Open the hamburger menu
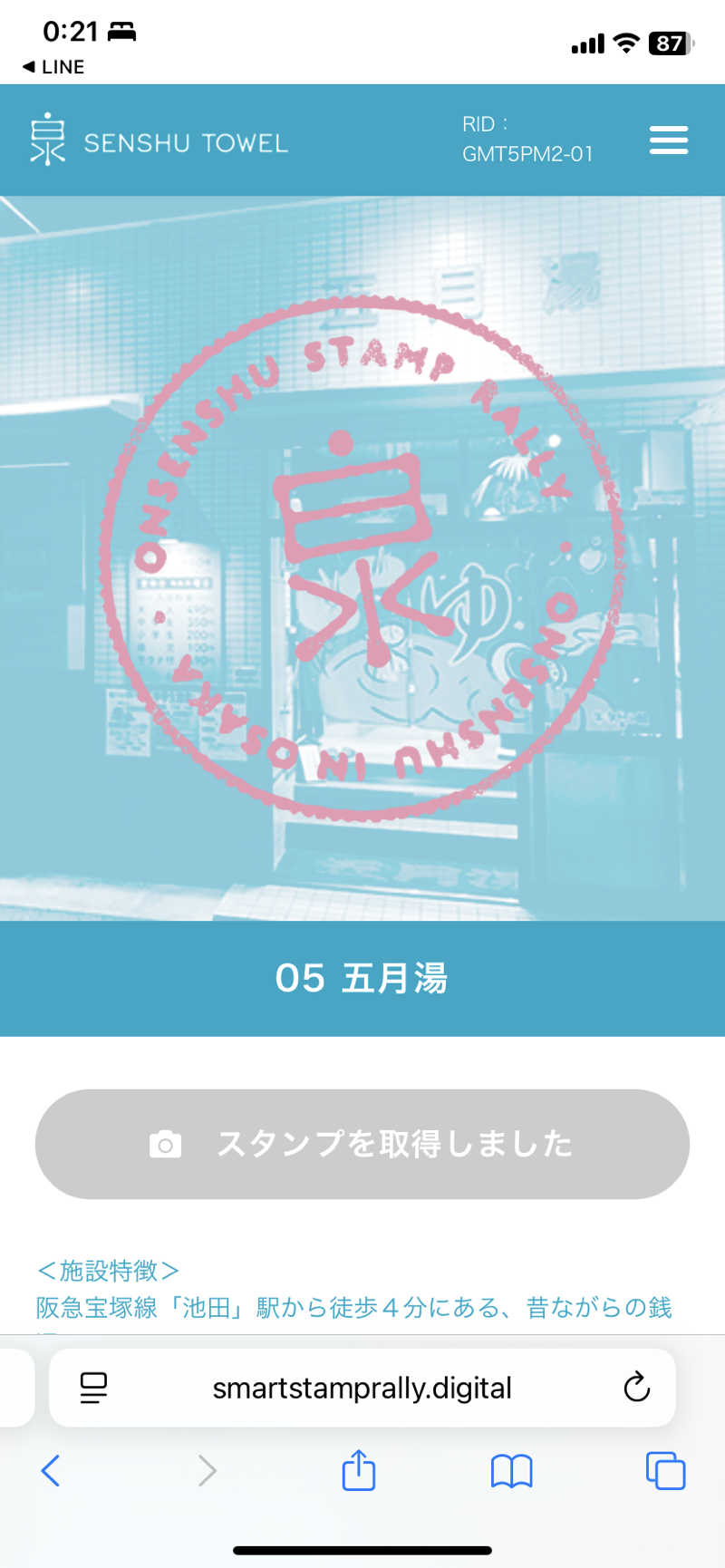 click(x=668, y=140)
